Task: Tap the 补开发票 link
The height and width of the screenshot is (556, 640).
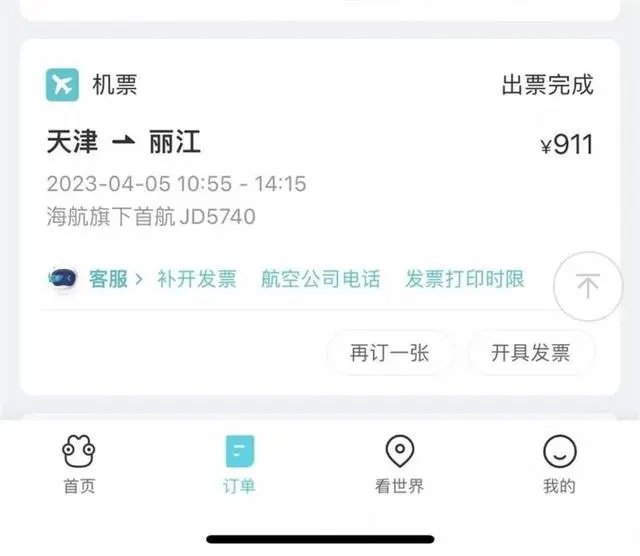Action: (197, 279)
